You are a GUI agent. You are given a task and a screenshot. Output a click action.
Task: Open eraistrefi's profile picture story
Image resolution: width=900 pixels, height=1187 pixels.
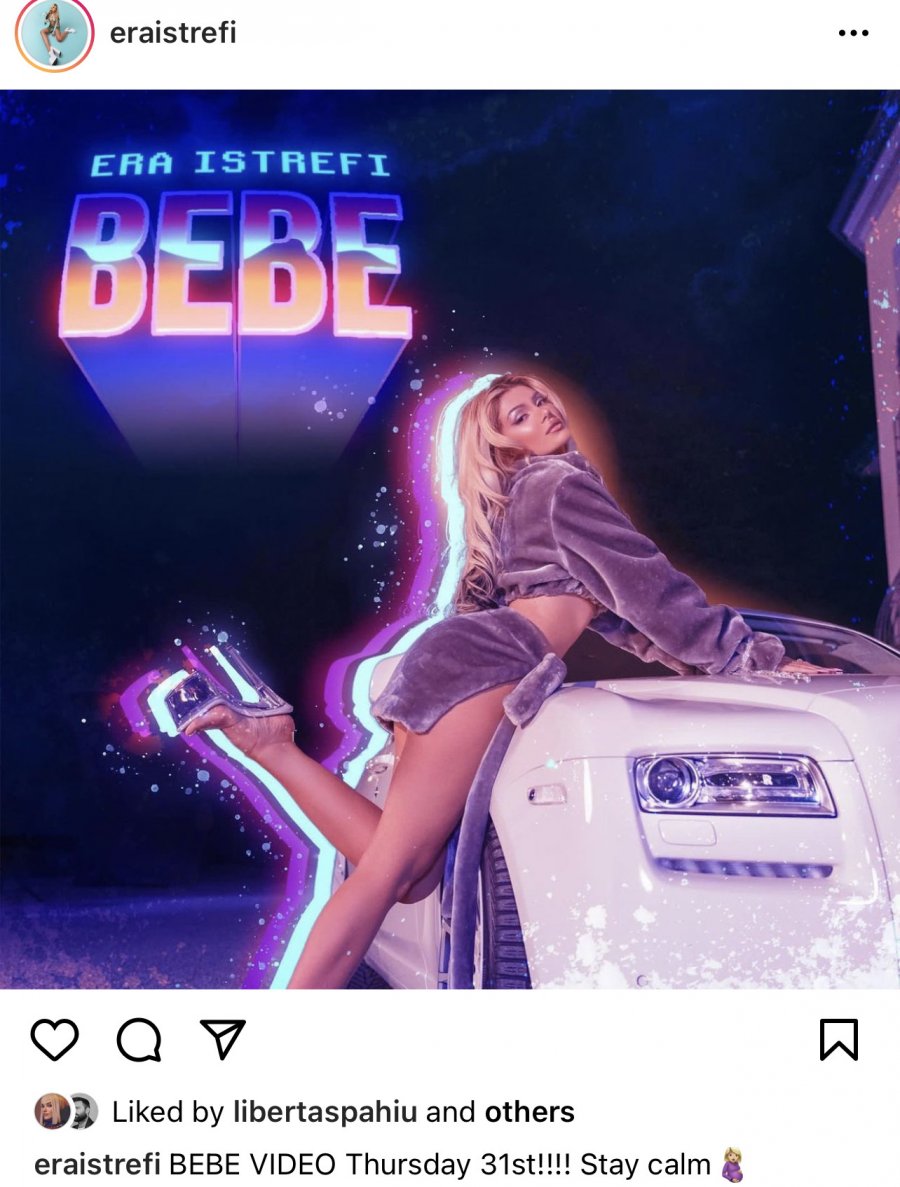(54, 33)
